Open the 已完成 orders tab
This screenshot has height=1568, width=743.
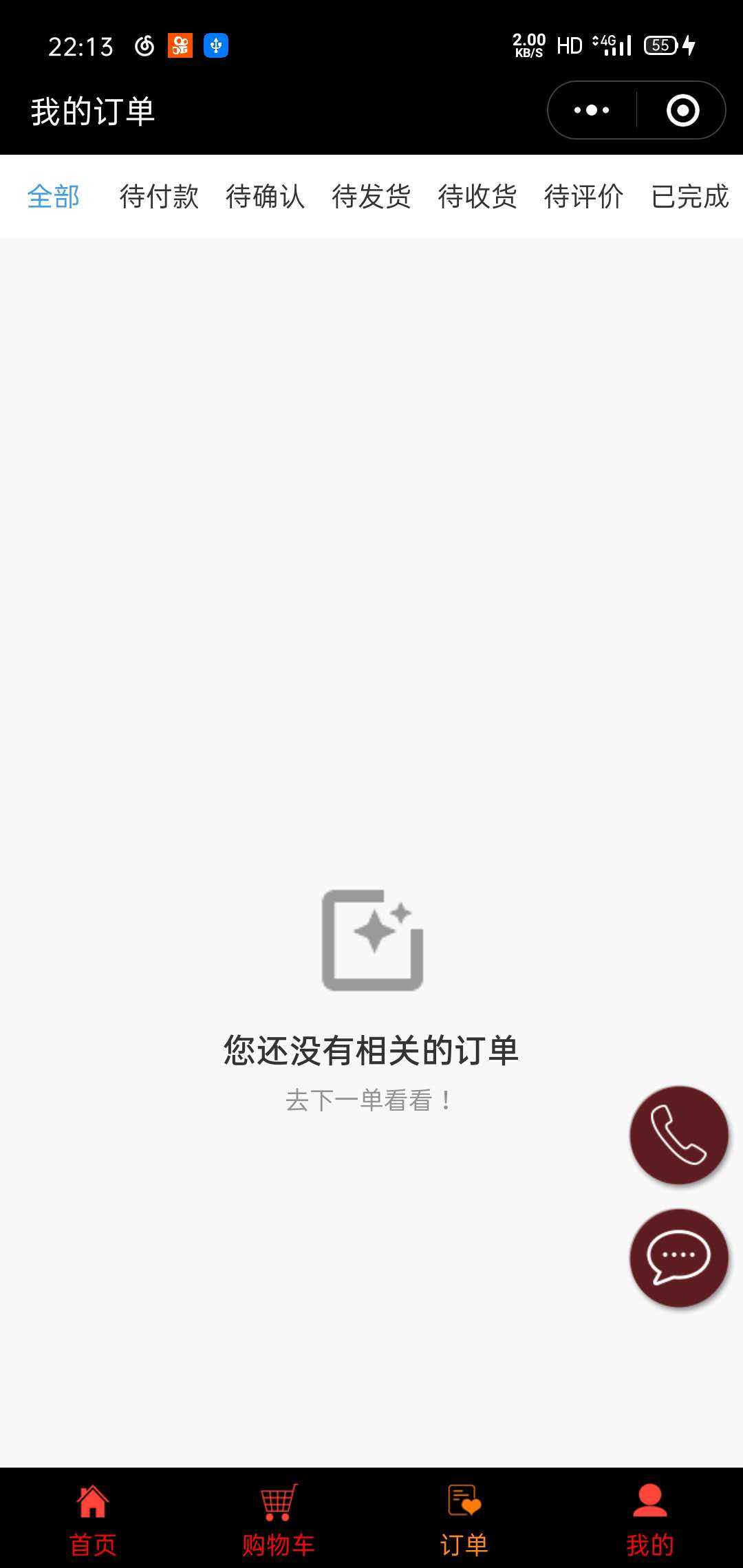(x=689, y=197)
